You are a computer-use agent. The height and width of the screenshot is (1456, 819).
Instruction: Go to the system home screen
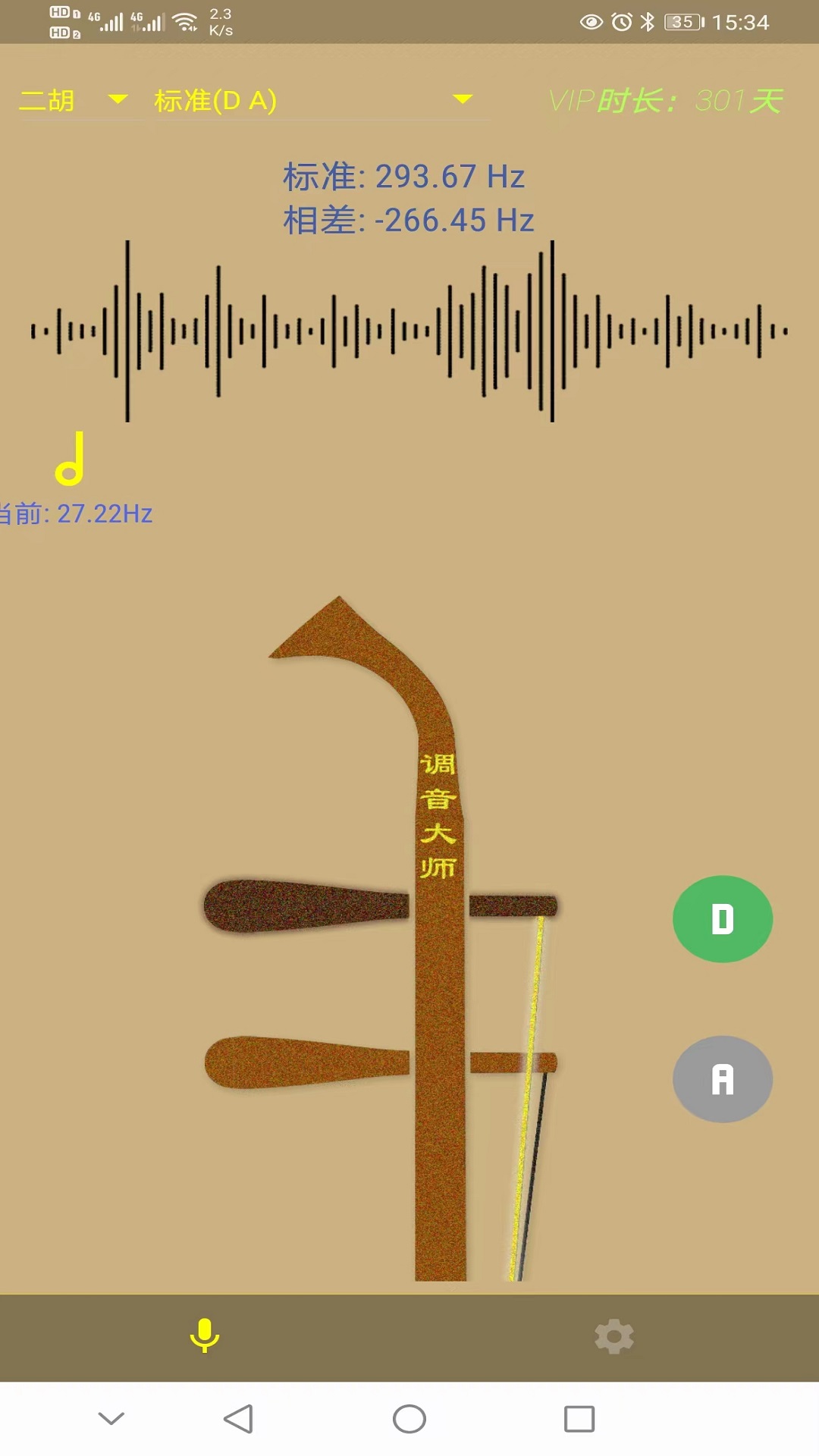[x=409, y=1419]
